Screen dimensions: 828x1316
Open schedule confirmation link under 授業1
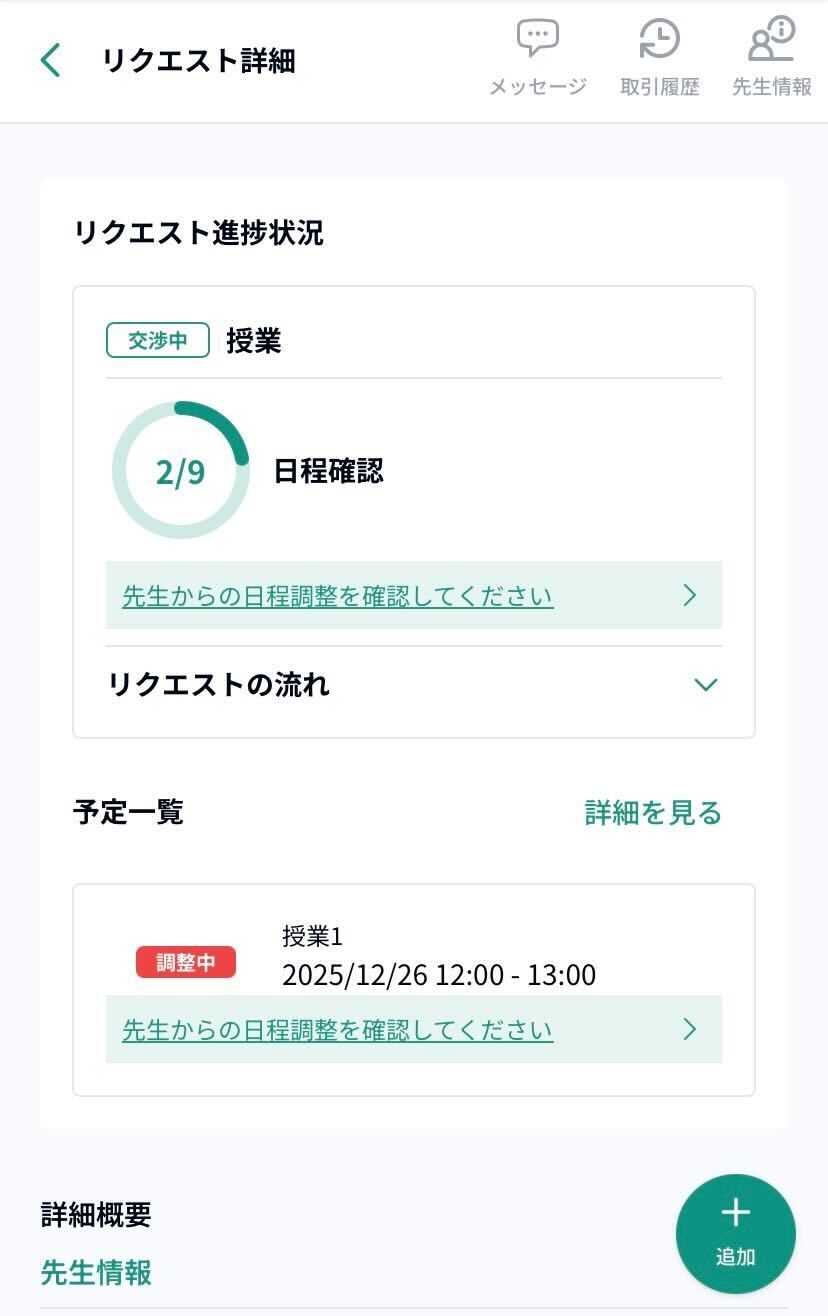(413, 1029)
